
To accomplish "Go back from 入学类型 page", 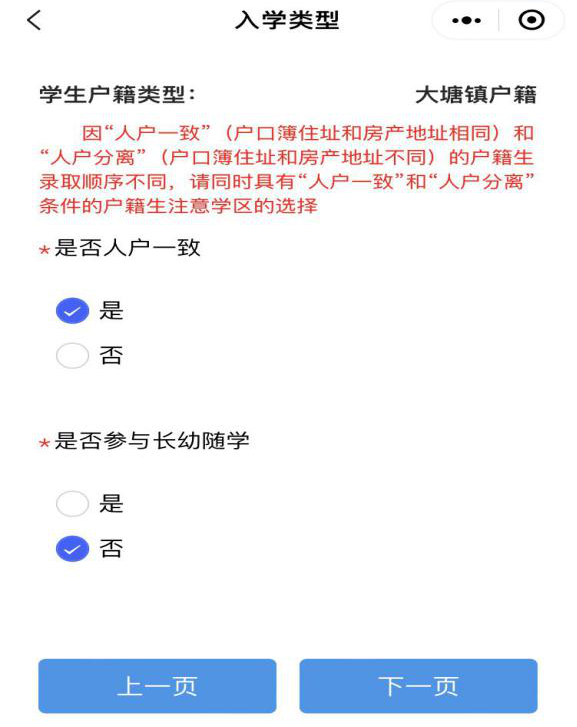I will pos(34,20).
